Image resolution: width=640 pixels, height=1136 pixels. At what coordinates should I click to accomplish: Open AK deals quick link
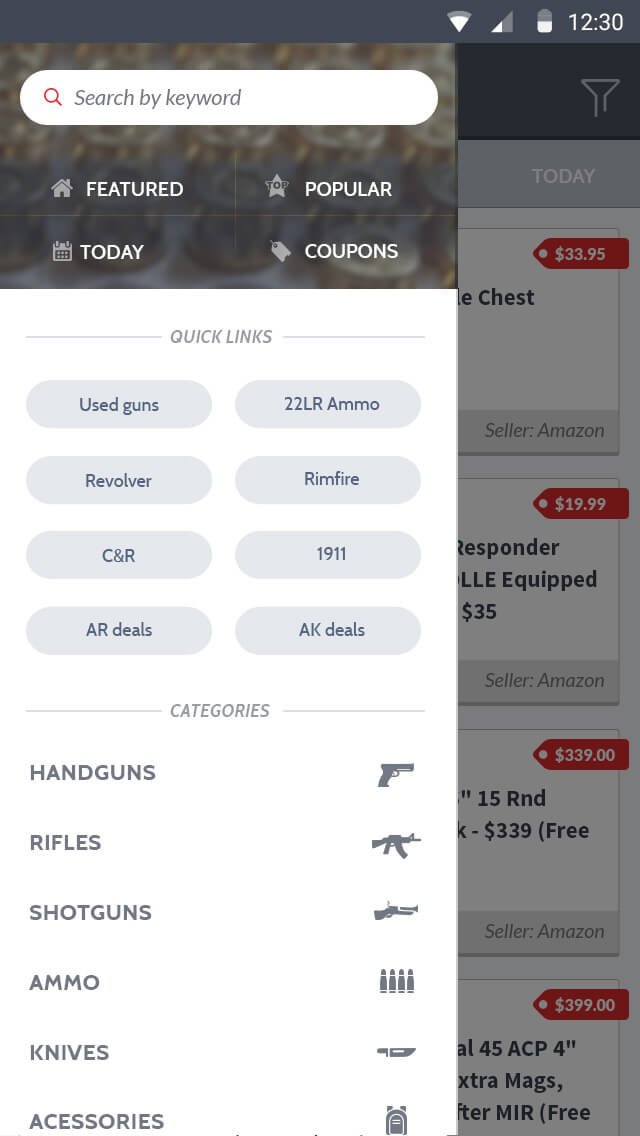328,630
